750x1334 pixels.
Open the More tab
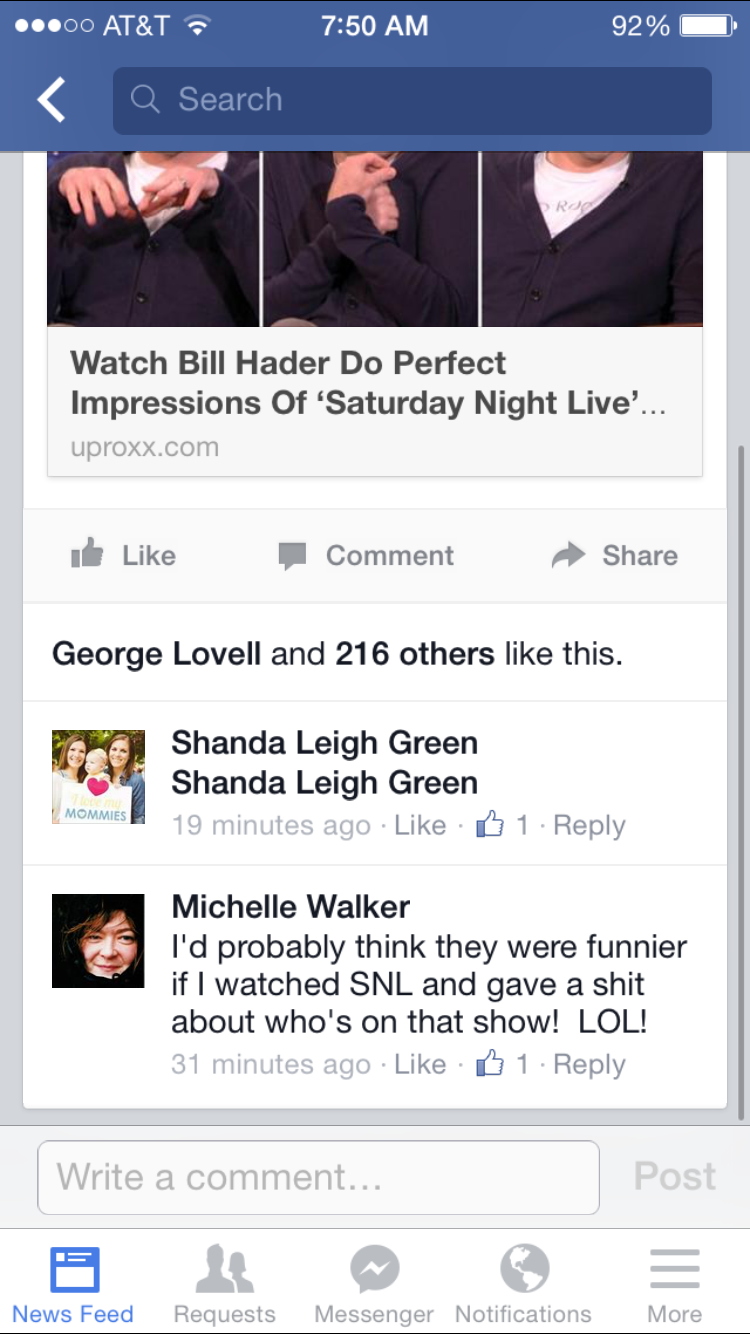coord(674,1283)
